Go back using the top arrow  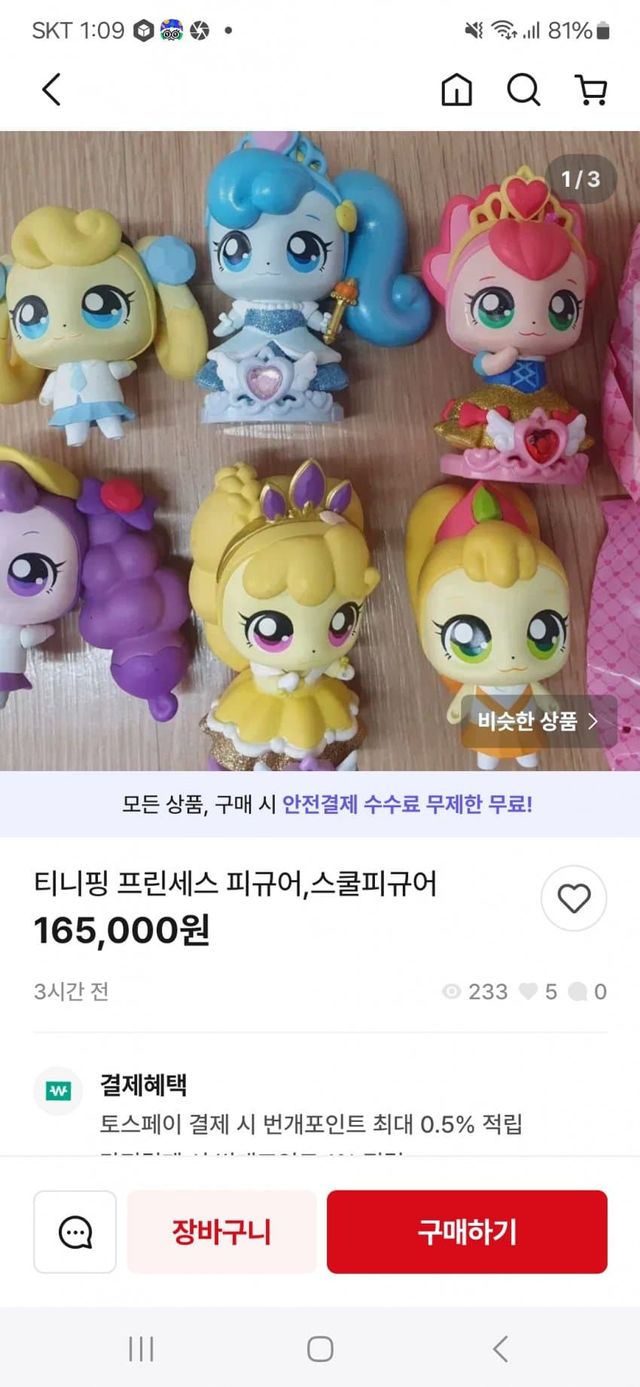(52, 90)
